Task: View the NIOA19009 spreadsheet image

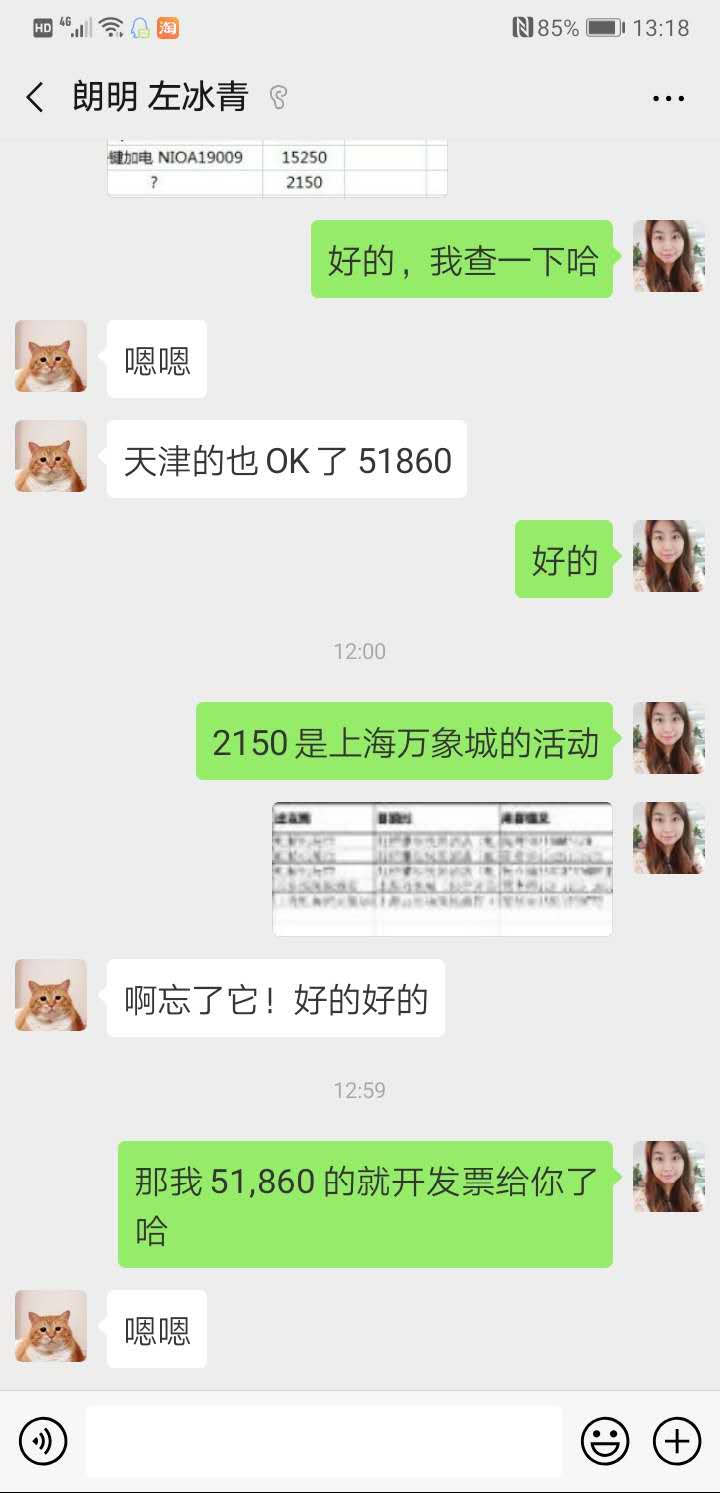Action: [x=277, y=169]
